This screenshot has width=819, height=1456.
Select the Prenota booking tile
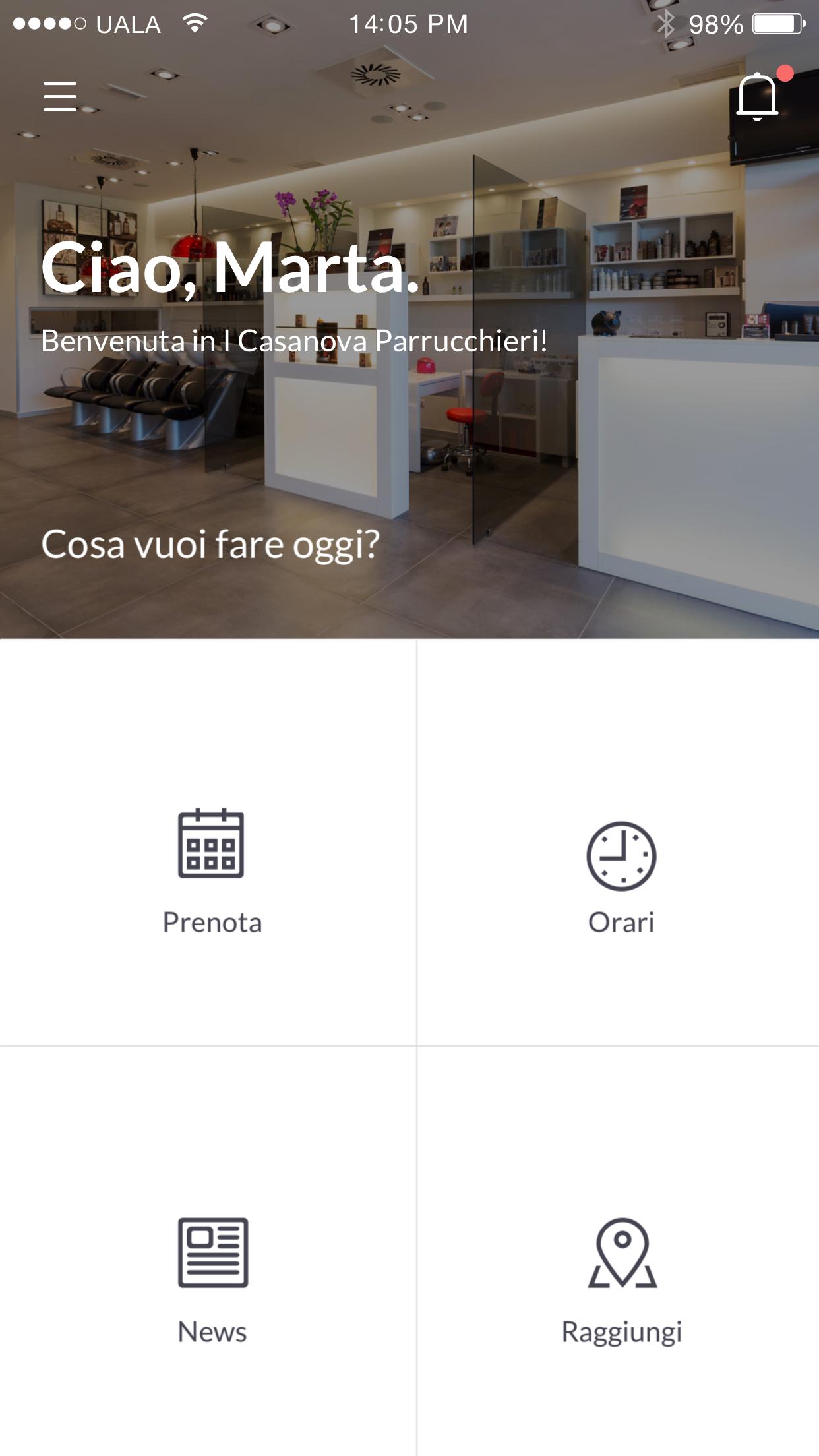tap(211, 870)
